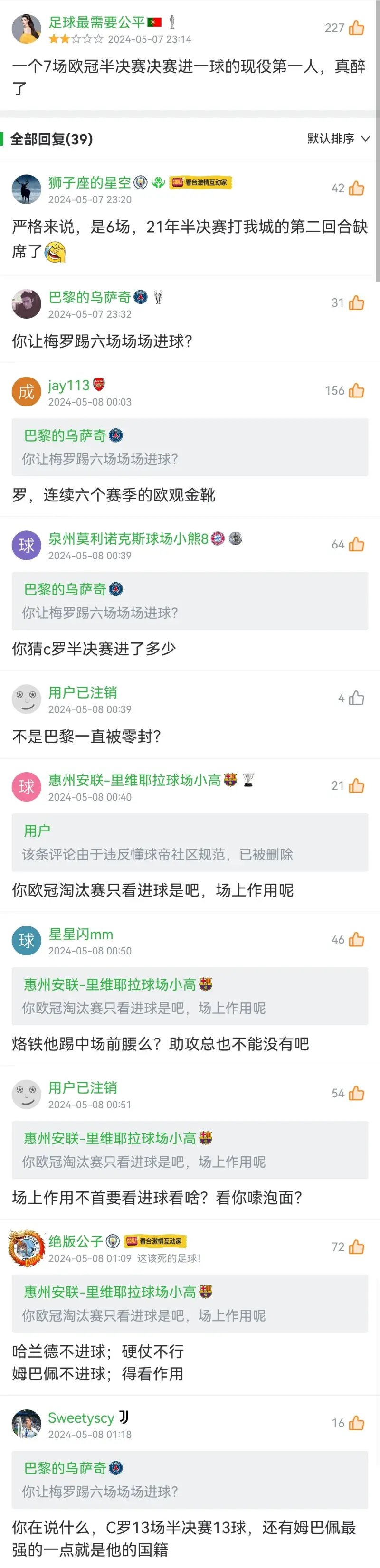Screen dimensions: 380x1568
Task: Like the reply about 嗦泡面
Action: pos(356,1093)
